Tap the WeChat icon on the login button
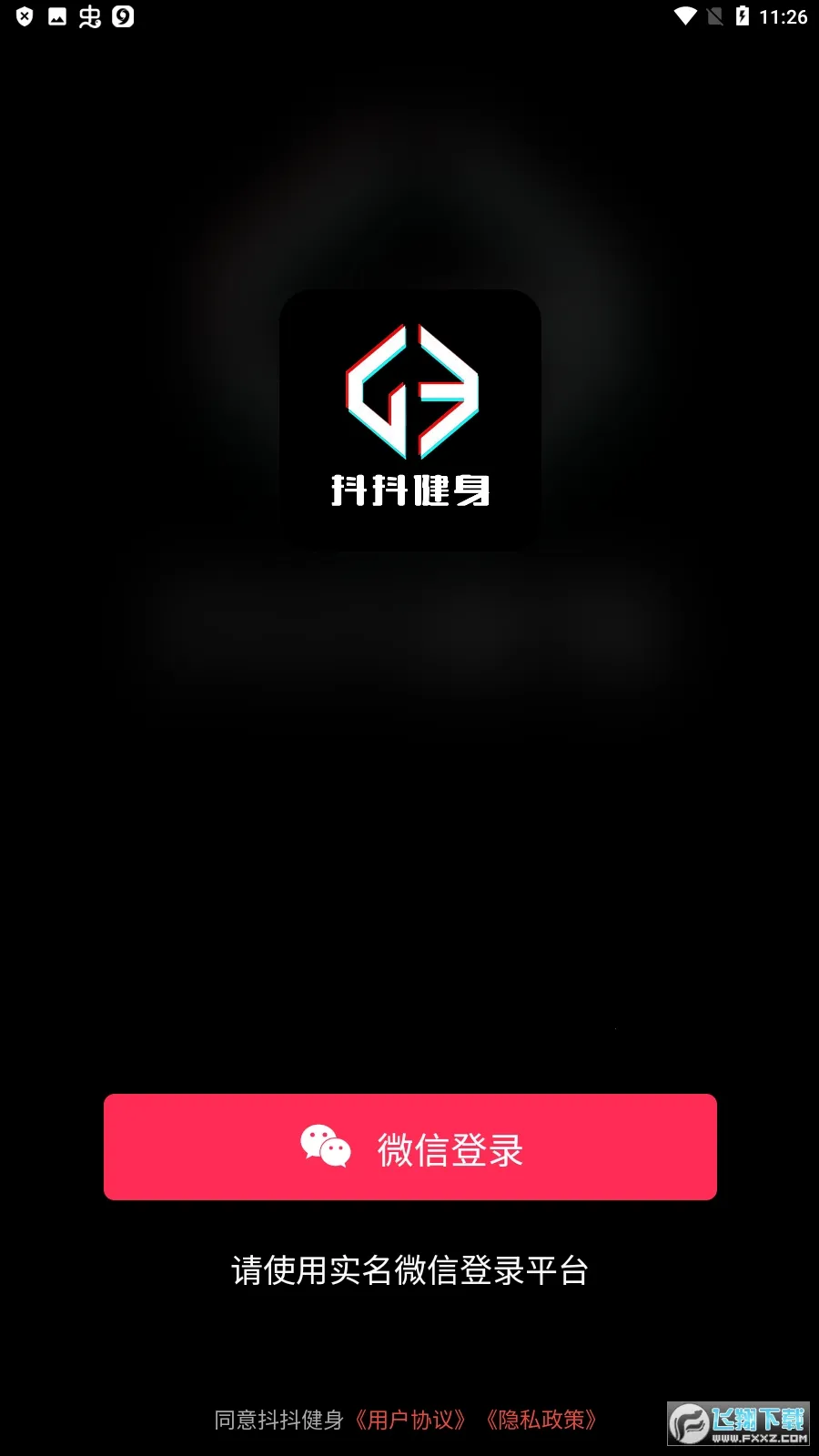This screenshot has width=819, height=1456. [323, 1147]
